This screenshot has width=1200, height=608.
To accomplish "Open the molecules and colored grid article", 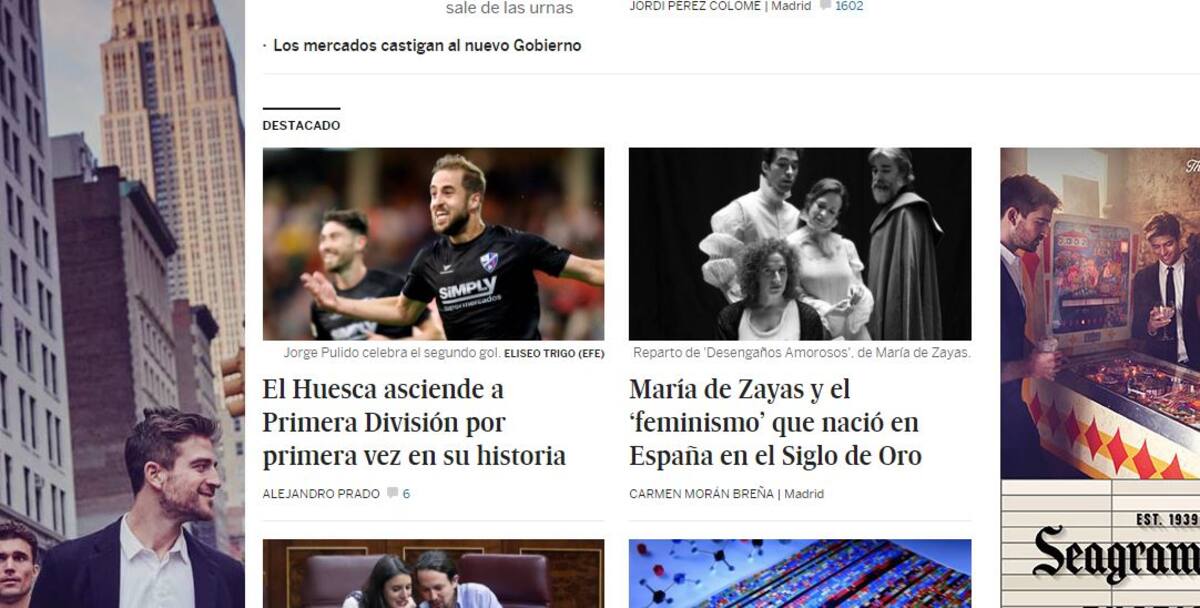I will [799, 574].
